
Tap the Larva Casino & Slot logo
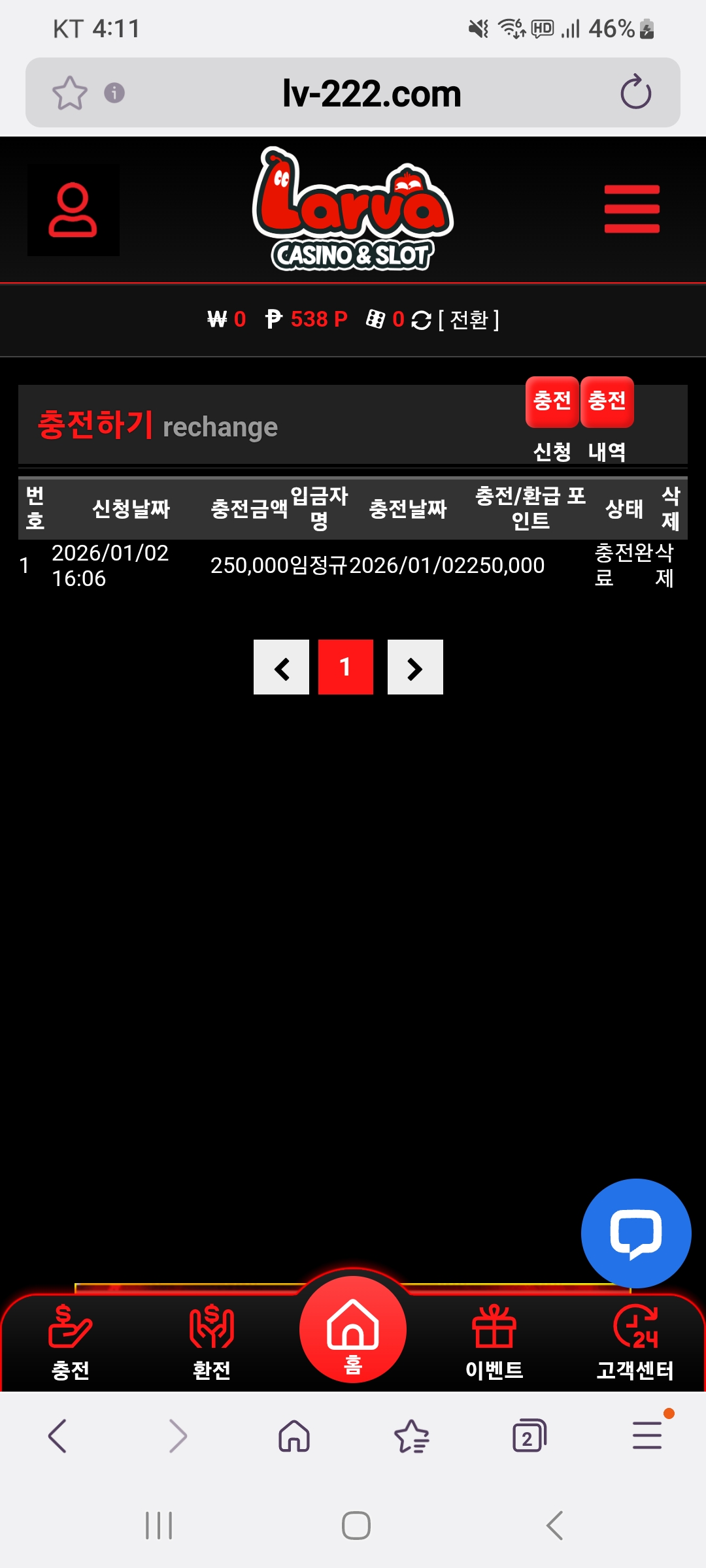pyautogui.click(x=353, y=209)
